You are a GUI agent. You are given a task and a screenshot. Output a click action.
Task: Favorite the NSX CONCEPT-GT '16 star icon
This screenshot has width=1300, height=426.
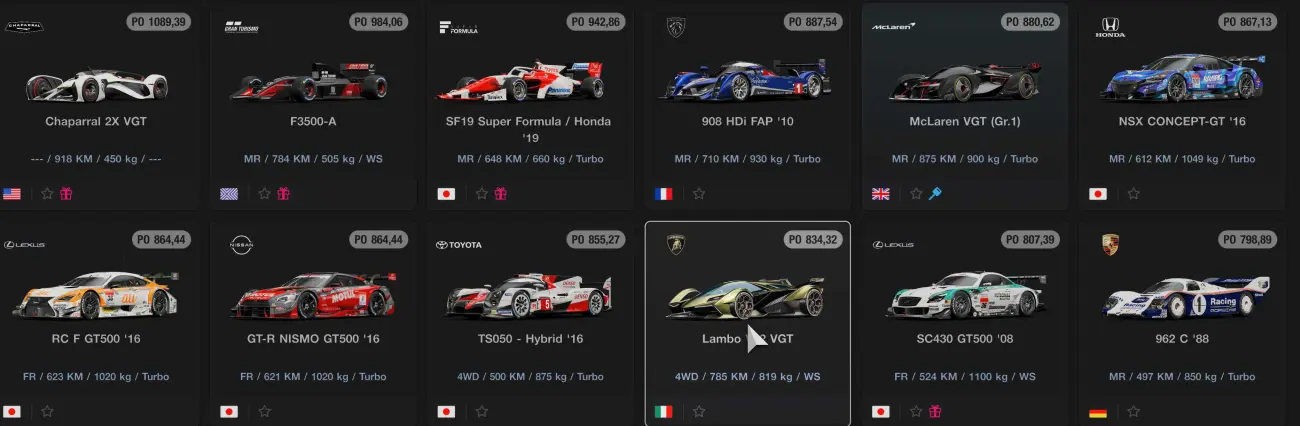[x=1134, y=194]
